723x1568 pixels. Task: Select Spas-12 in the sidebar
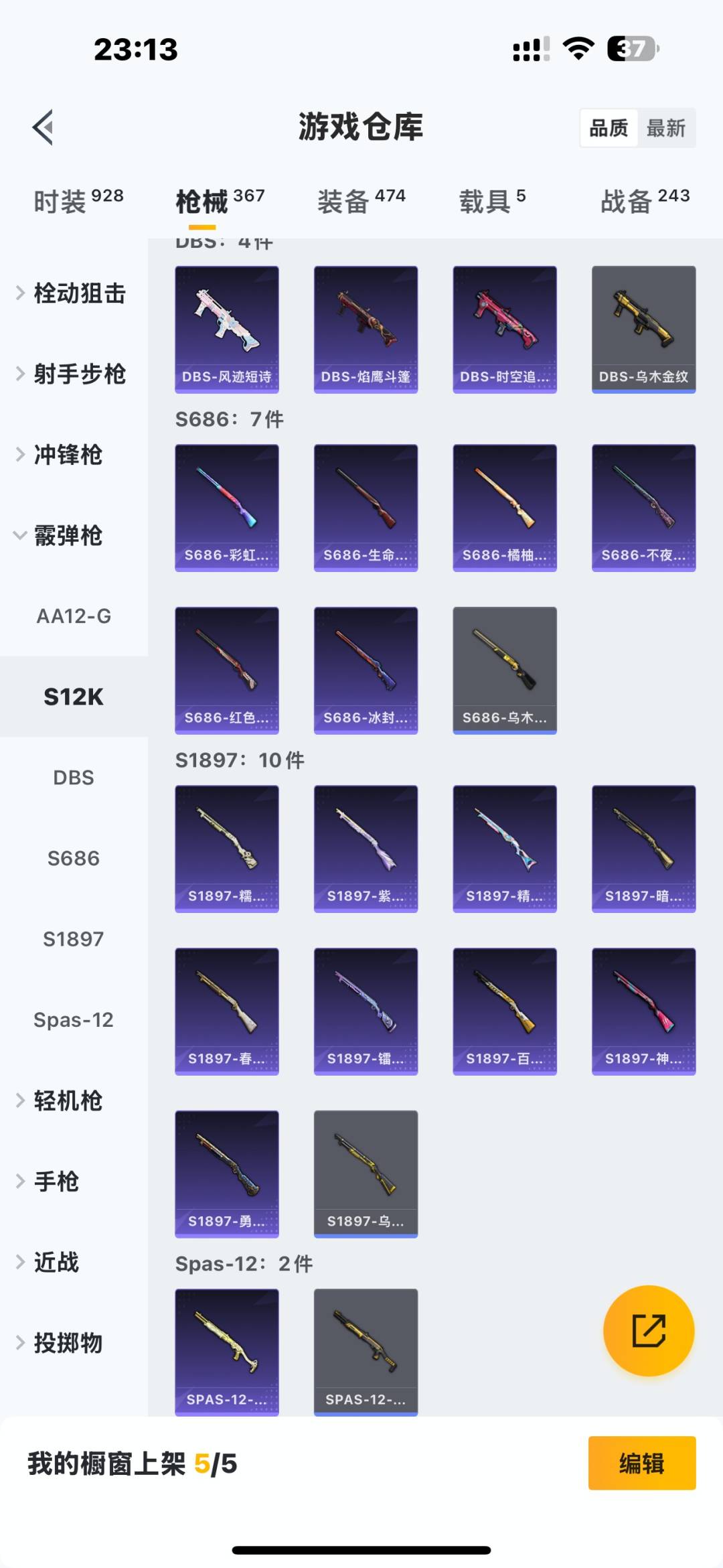[74, 1019]
